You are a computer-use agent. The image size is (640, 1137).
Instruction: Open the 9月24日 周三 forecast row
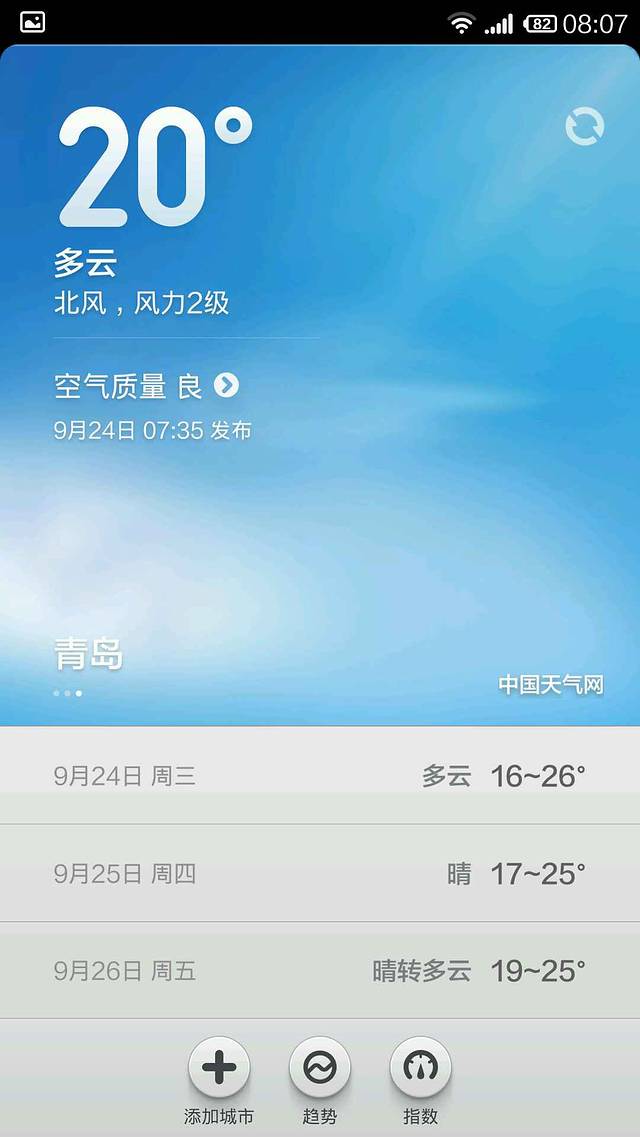[x=320, y=776]
